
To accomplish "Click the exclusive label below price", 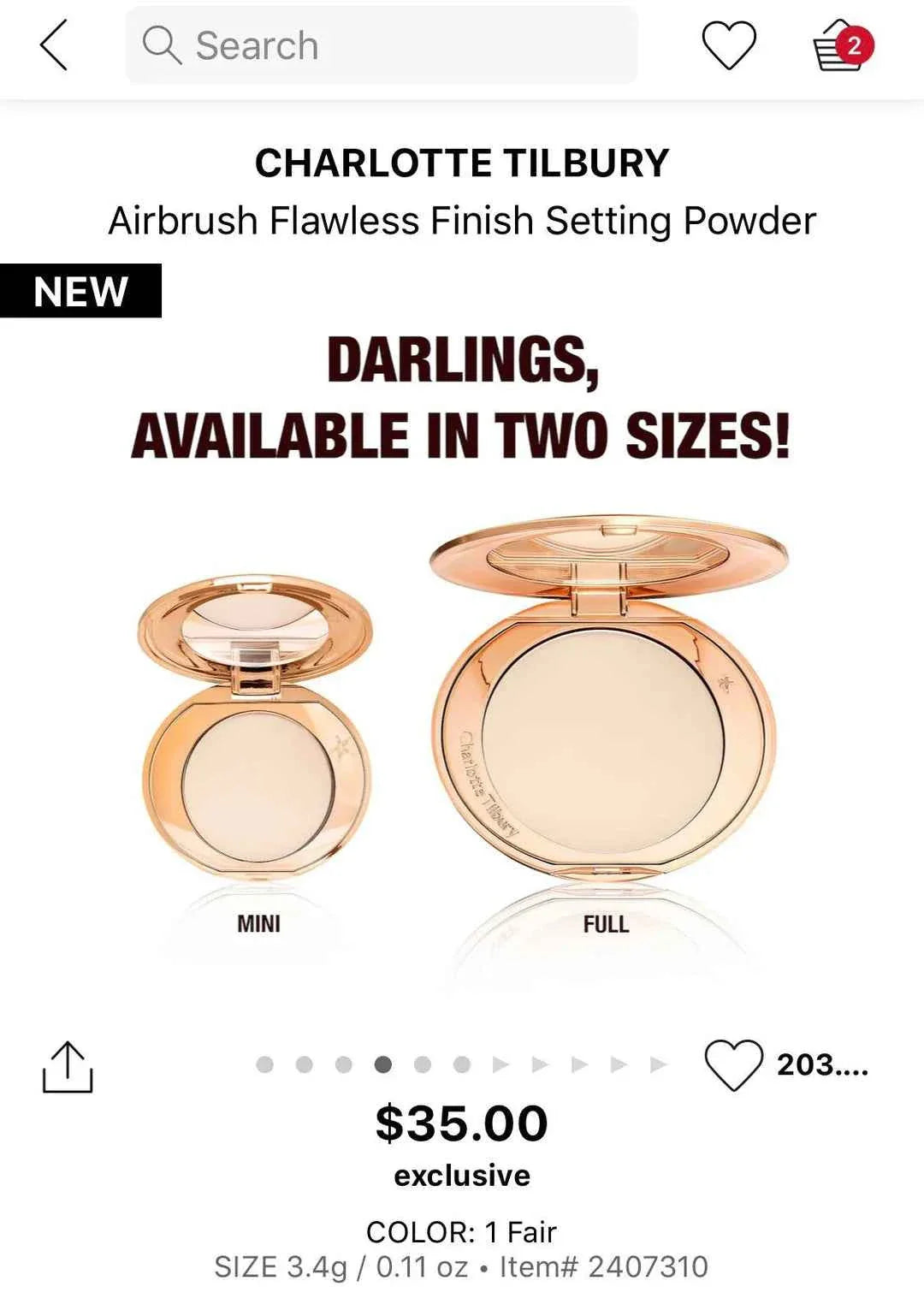I will [x=462, y=1174].
